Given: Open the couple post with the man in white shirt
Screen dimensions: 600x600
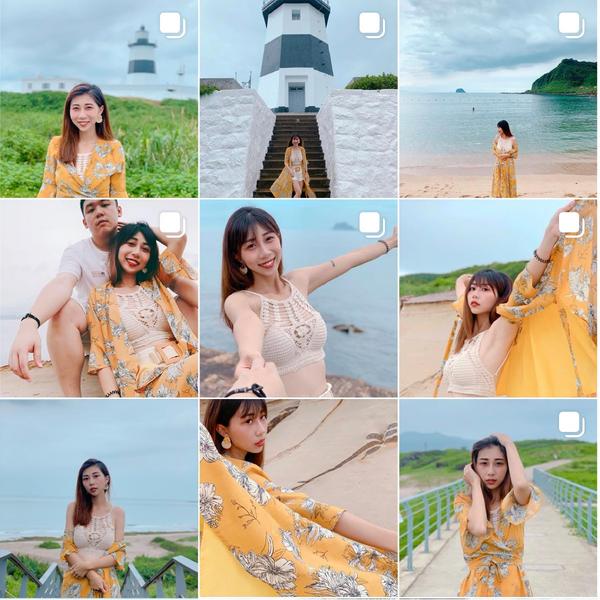Looking at the screenshot, I should pos(98,298).
